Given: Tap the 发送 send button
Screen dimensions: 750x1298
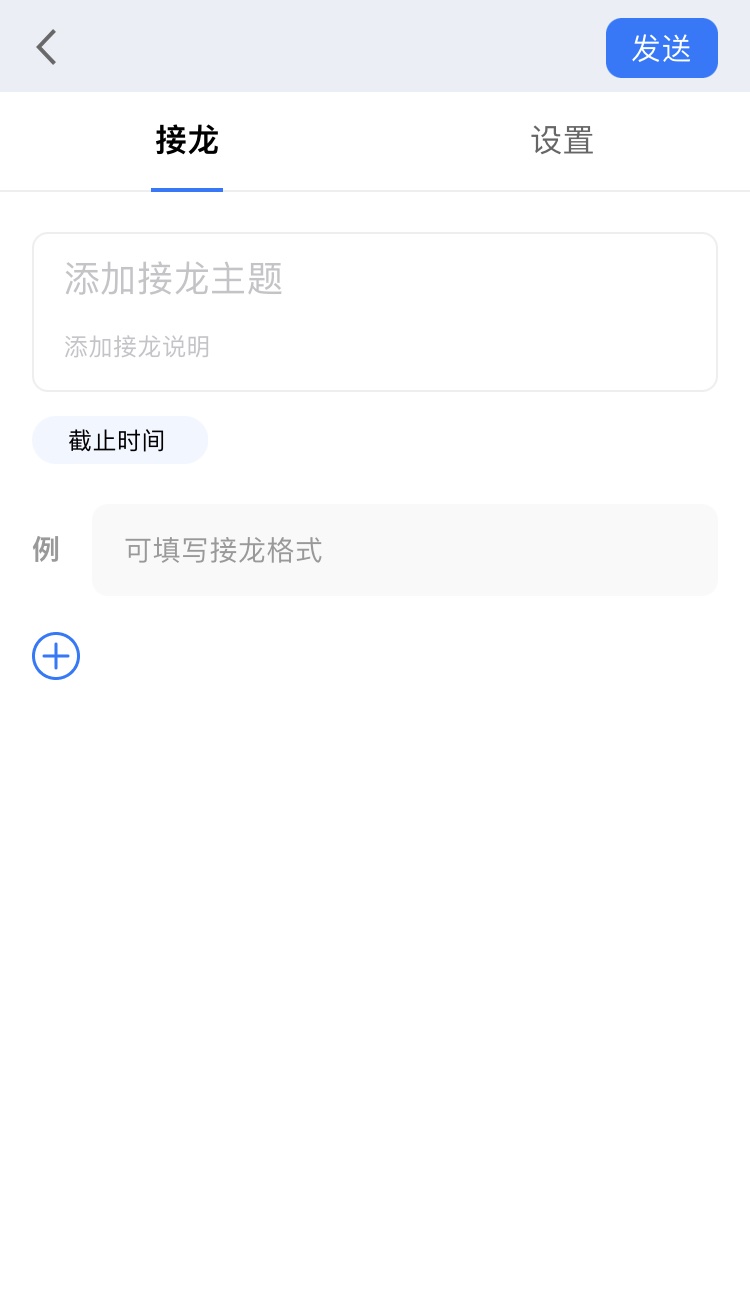Looking at the screenshot, I should click(661, 48).
